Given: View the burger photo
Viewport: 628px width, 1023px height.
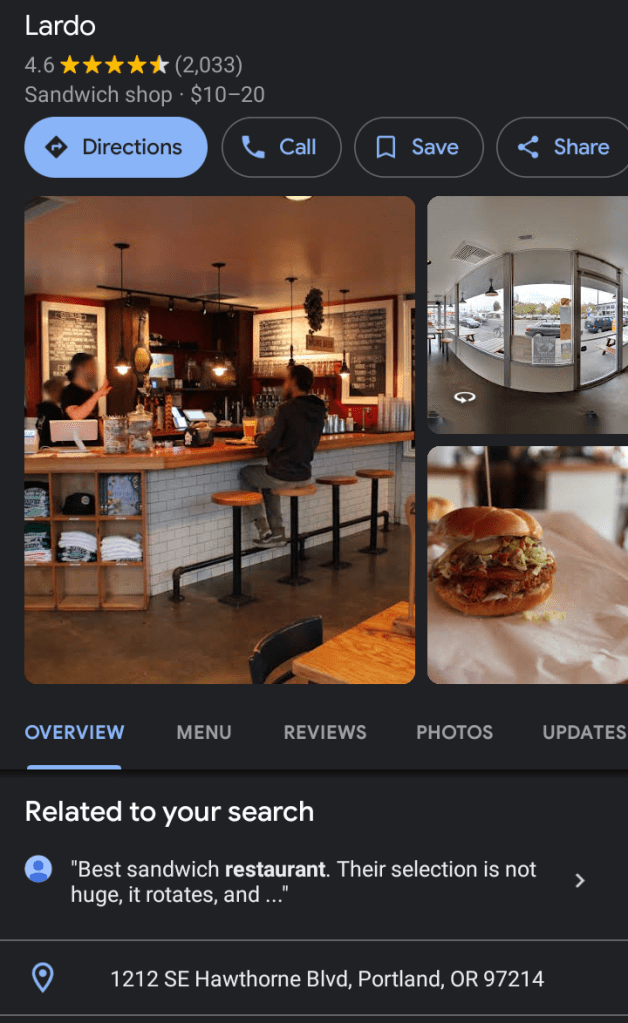Looking at the screenshot, I should pyautogui.click(x=527, y=564).
